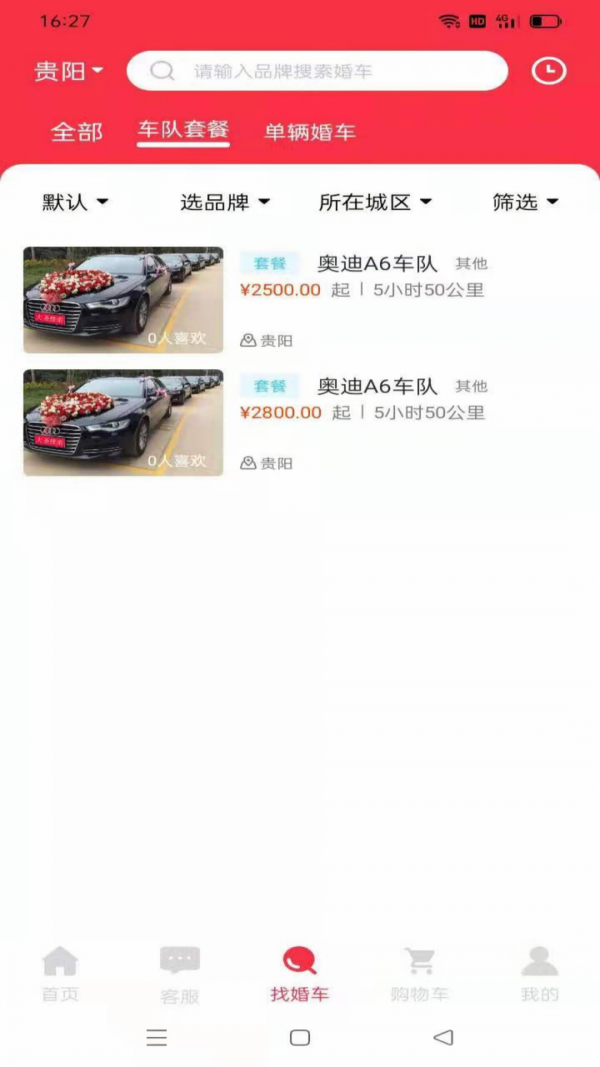
Task: Tap the system home button
Action: [299, 1038]
